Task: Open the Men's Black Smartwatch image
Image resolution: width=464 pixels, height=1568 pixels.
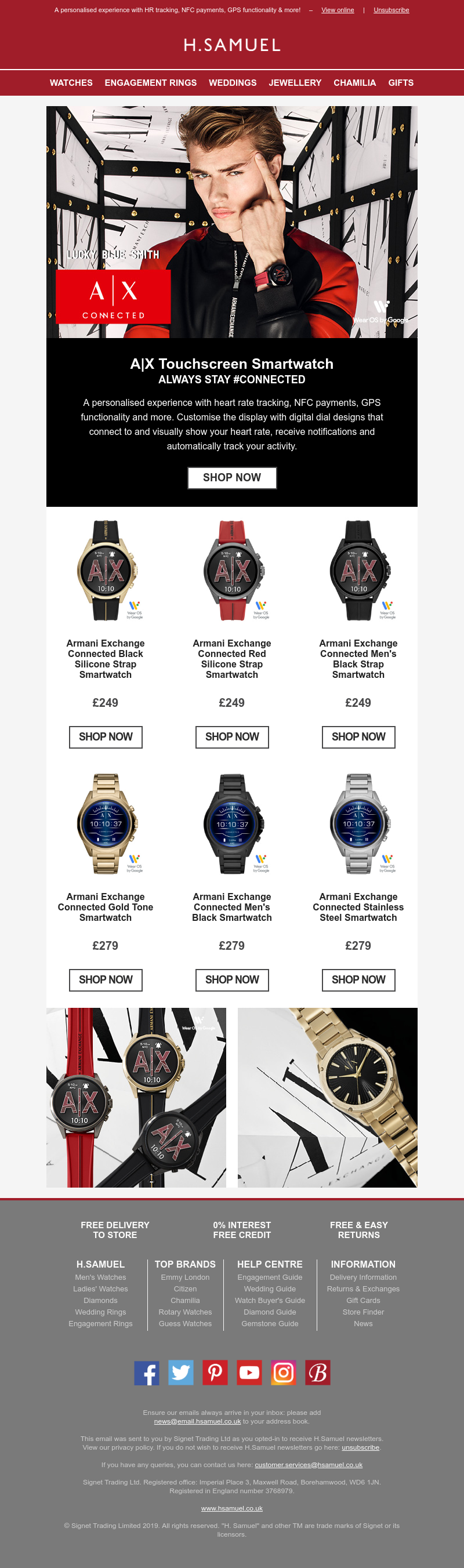Action: pyautogui.click(x=231, y=823)
